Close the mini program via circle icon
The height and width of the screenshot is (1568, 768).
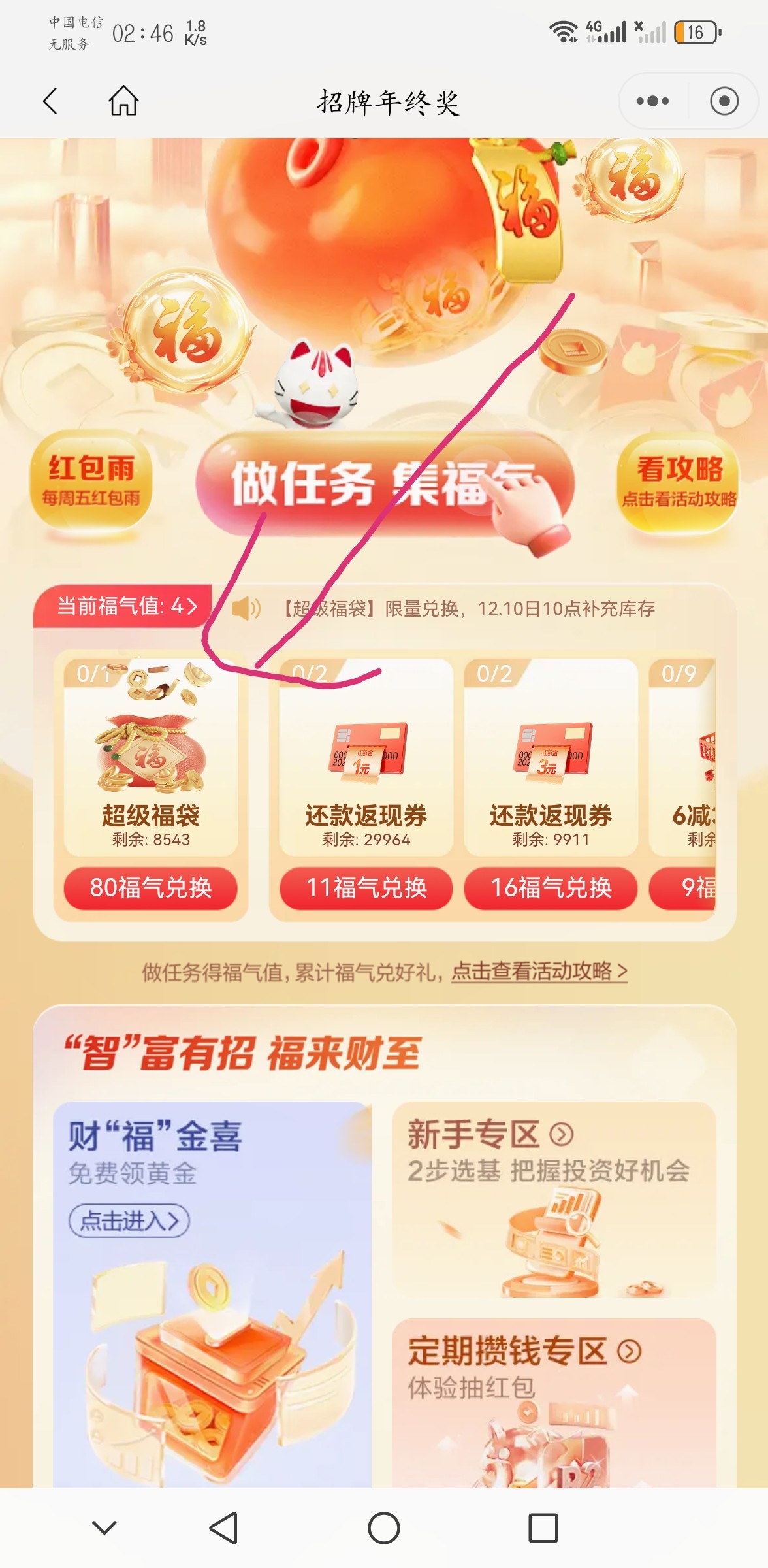tap(724, 101)
